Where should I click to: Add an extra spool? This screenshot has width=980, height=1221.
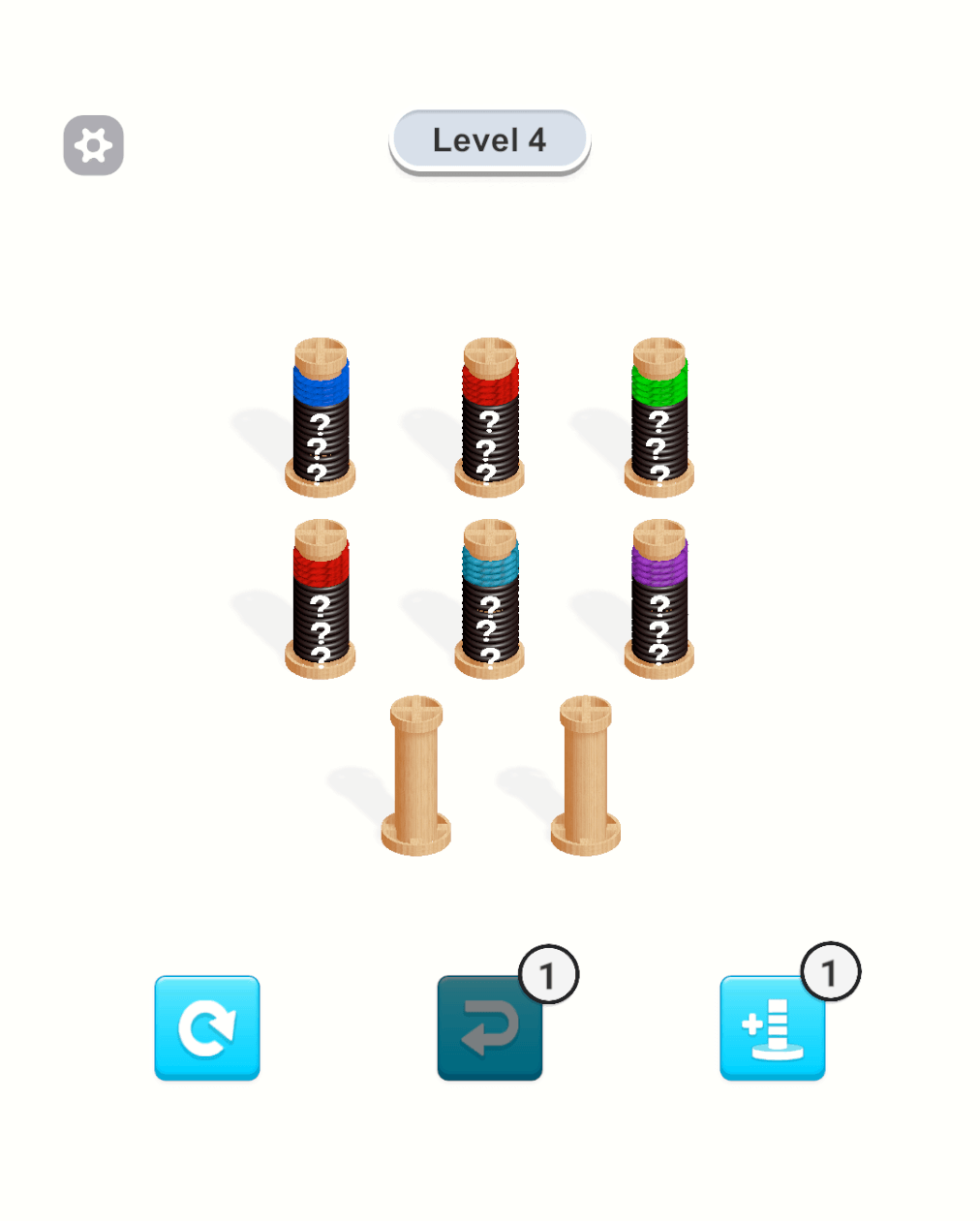point(772,1027)
